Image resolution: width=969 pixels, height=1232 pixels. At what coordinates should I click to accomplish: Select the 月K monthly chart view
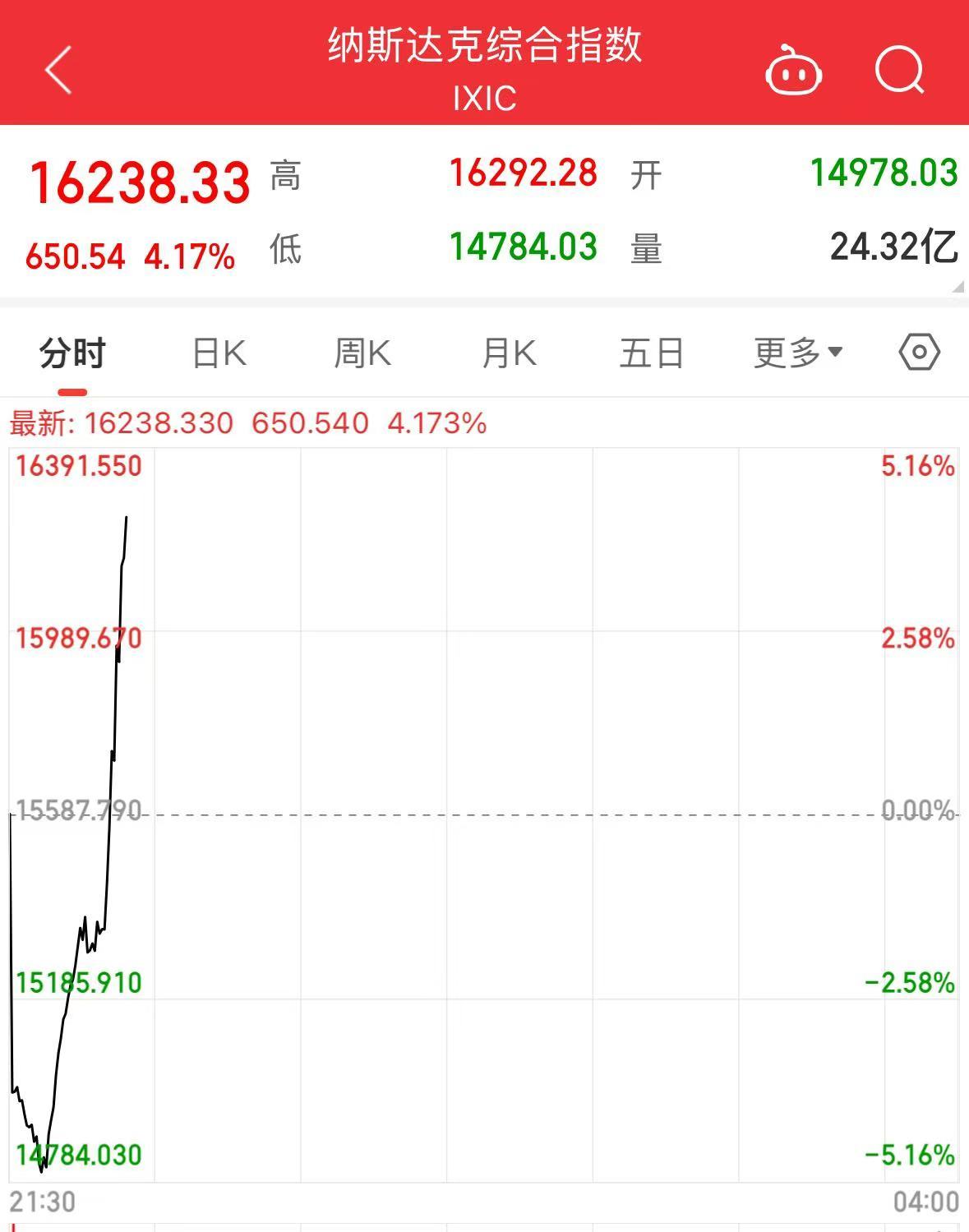(508, 352)
